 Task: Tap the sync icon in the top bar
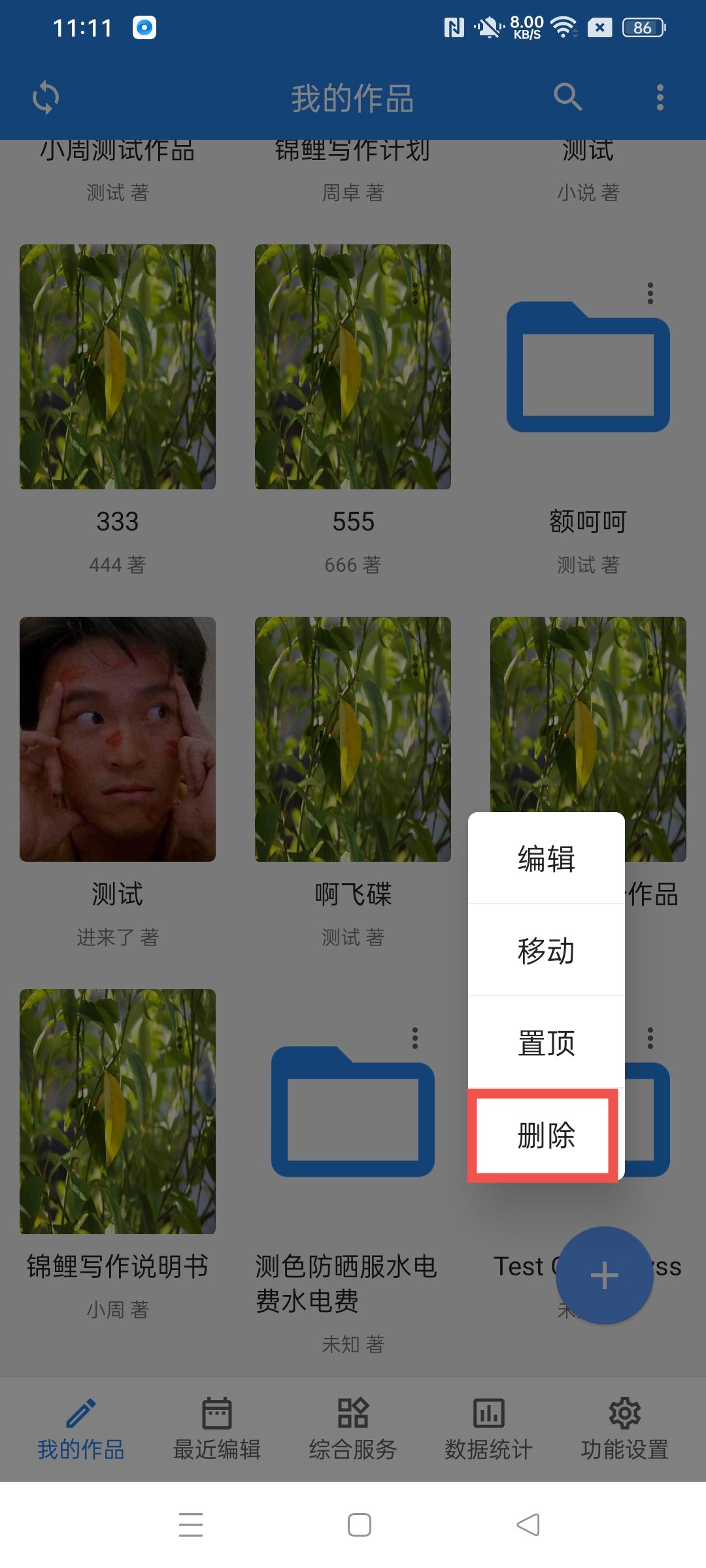pos(46,98)
